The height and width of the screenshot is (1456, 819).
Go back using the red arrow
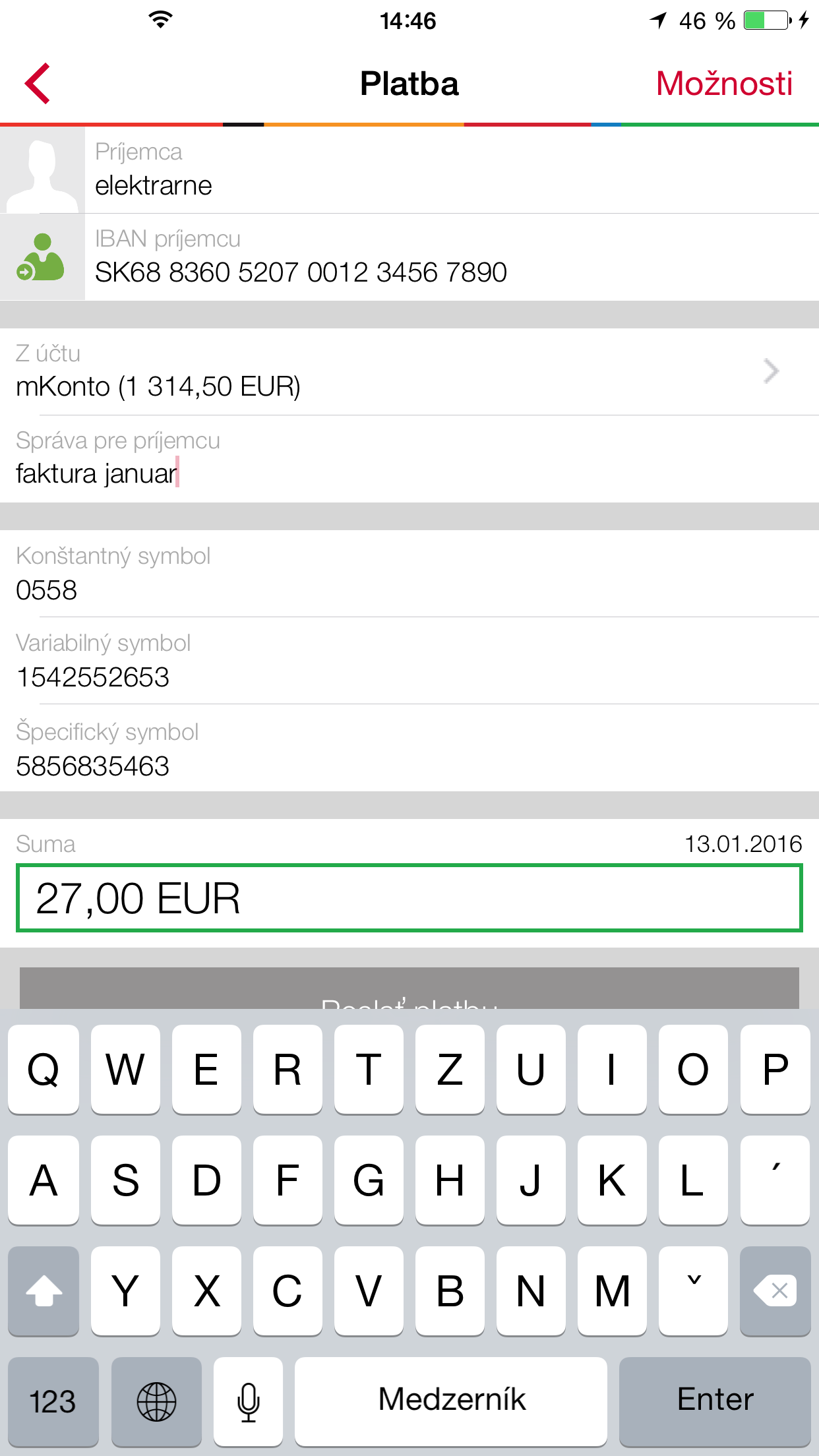click(38, 84)
